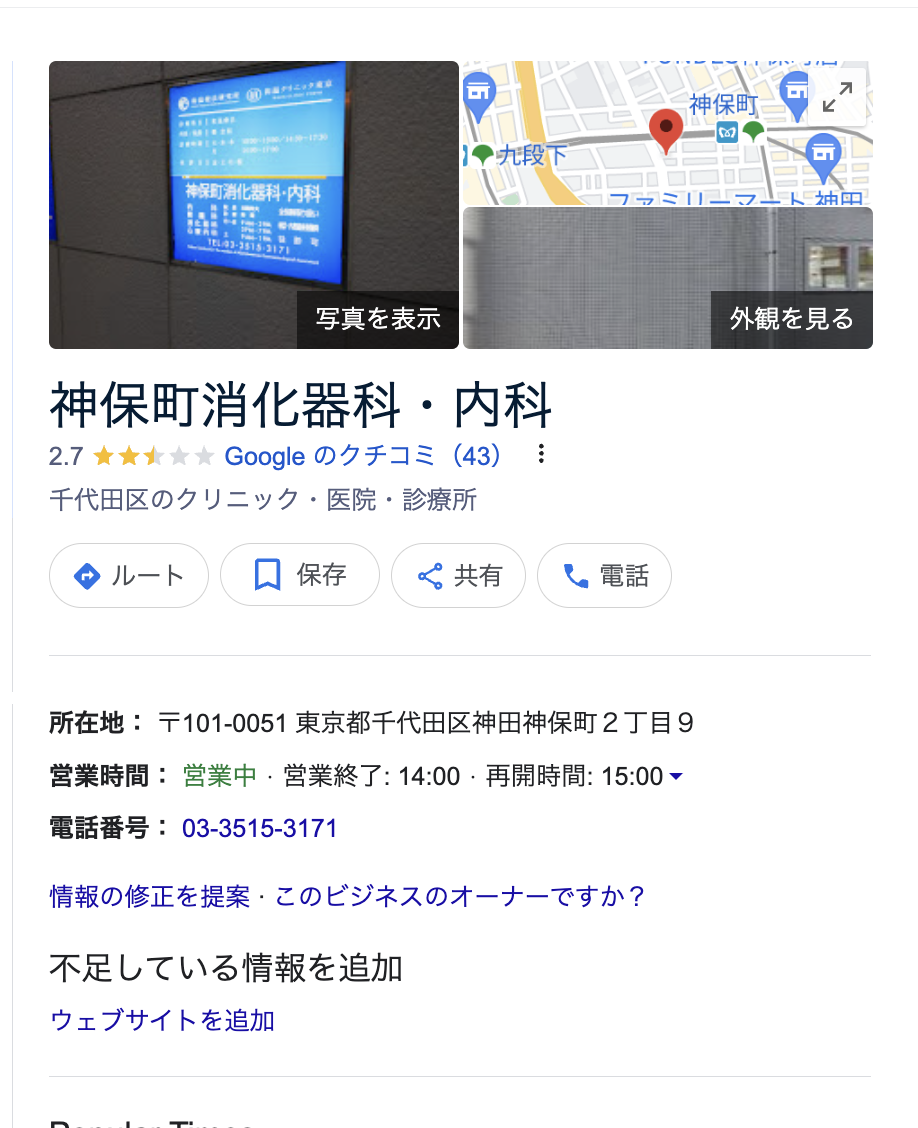The image size is (918, 1128).
Task: Save this place with 保存
Action: point(300,575)
